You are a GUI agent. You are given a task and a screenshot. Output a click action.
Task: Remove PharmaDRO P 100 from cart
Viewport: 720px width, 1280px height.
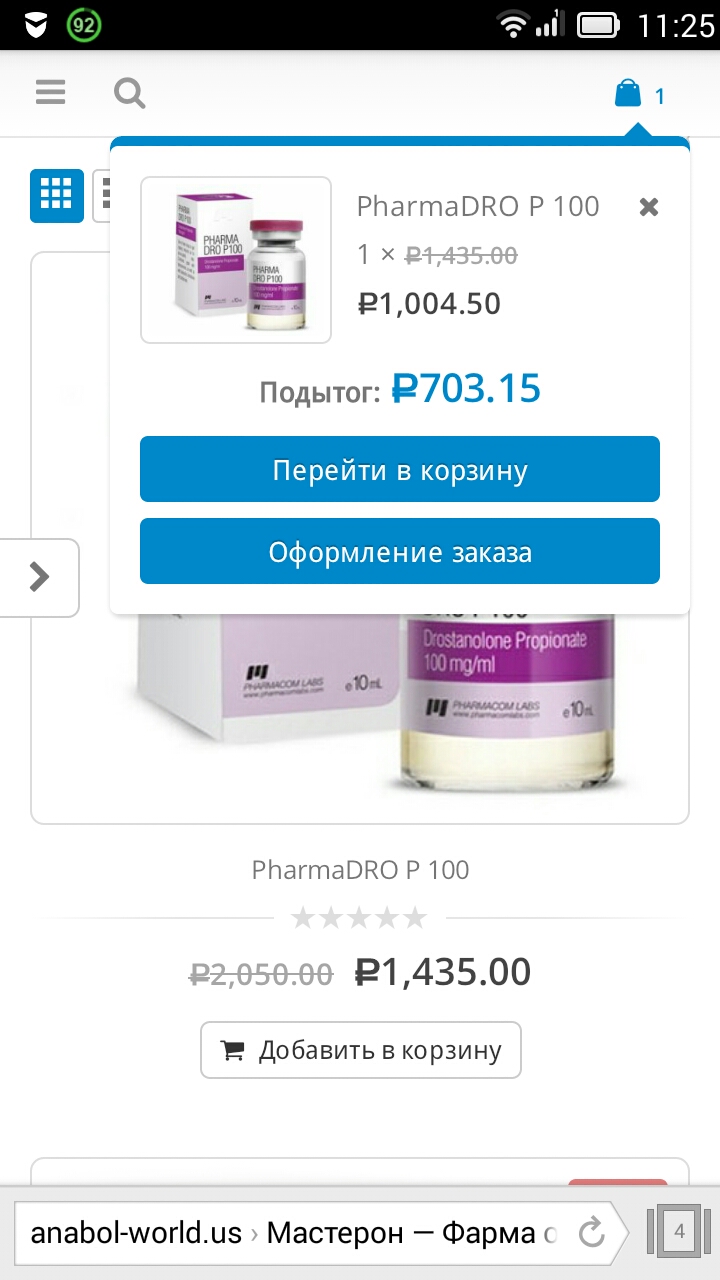(649, 207)
